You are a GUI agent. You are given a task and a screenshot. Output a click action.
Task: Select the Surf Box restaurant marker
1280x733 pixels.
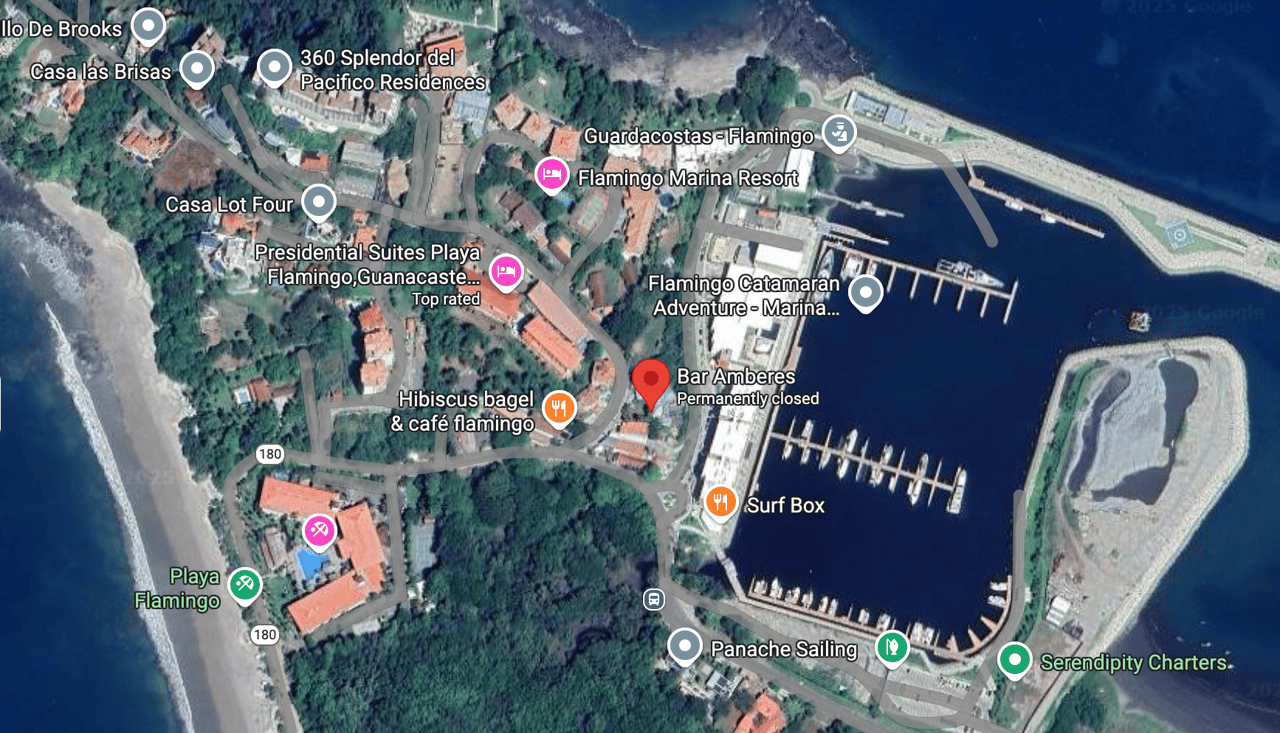(720, 501)
